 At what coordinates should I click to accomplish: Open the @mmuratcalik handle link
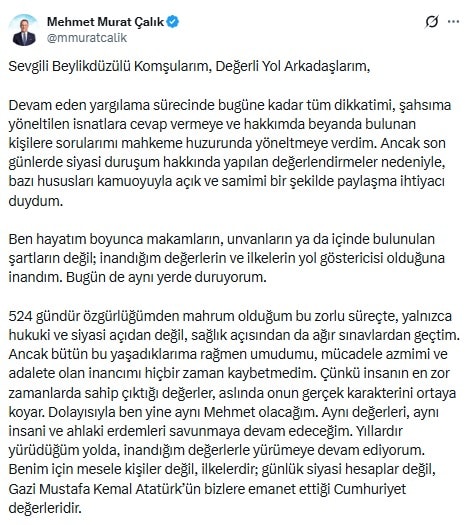(87, 38)
